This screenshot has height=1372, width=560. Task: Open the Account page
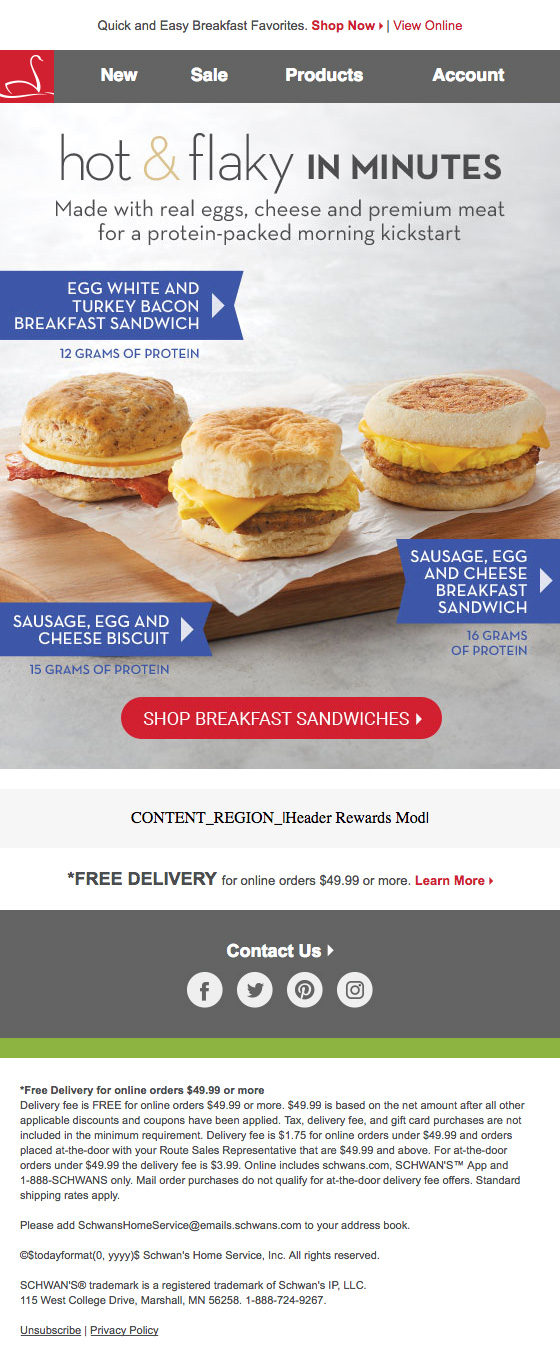(468, 75)
